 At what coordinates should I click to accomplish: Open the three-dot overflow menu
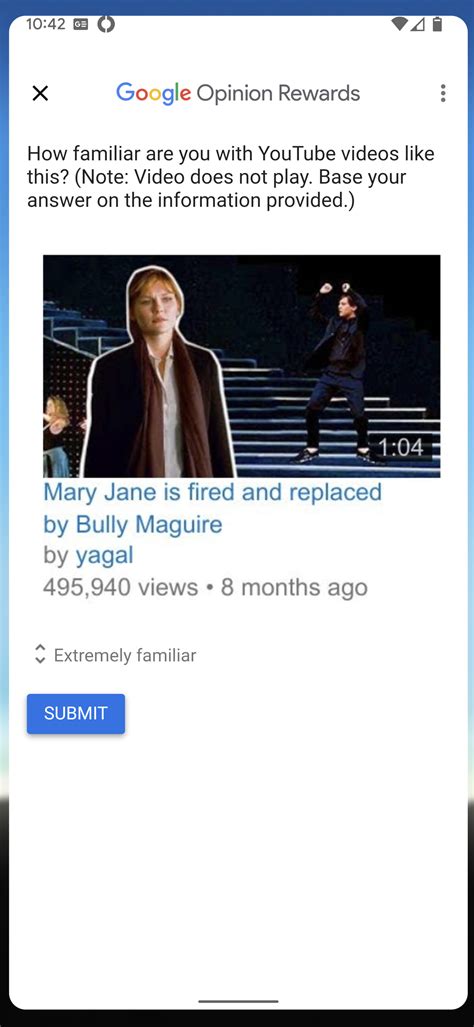[x=443, y=94]
